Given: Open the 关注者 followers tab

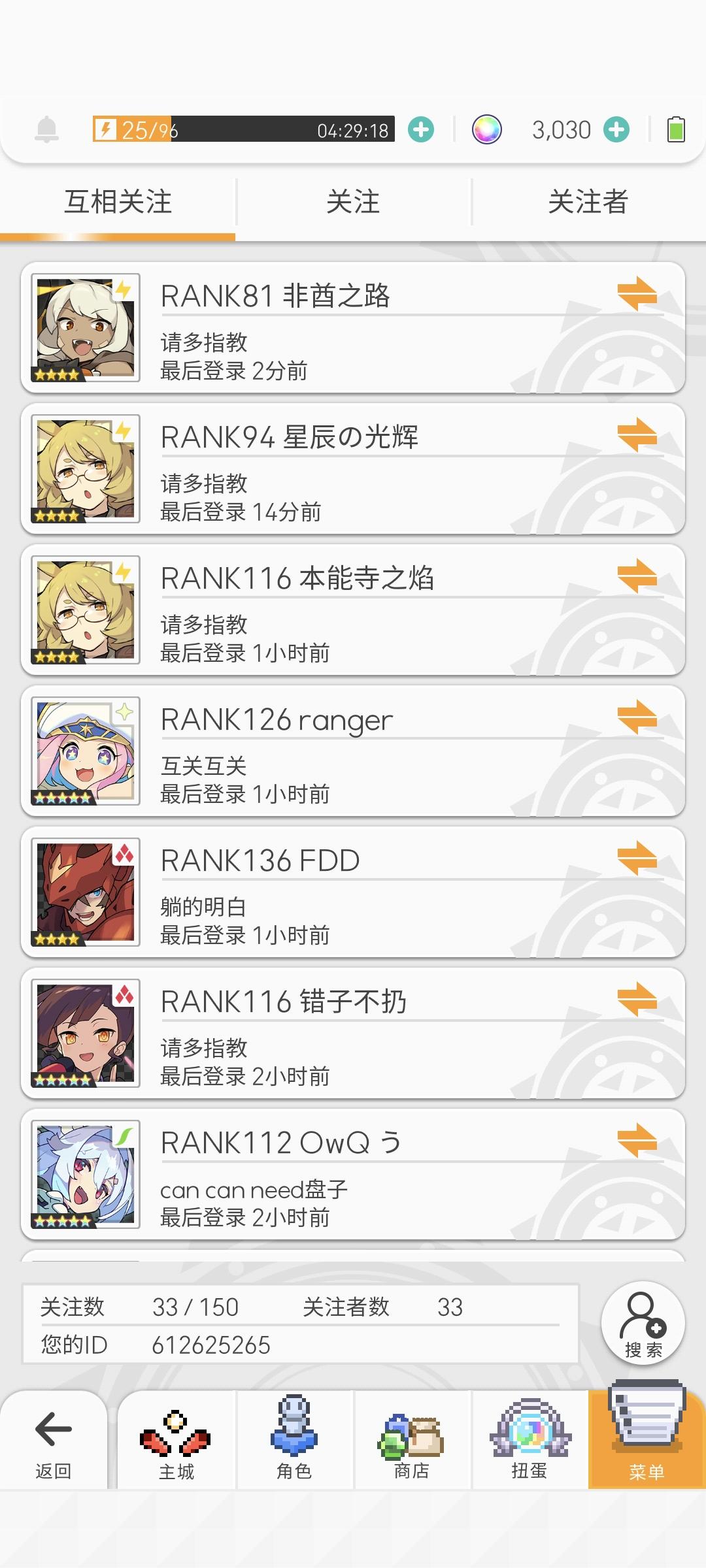Looking at the screenshot, I should point(587,203).
